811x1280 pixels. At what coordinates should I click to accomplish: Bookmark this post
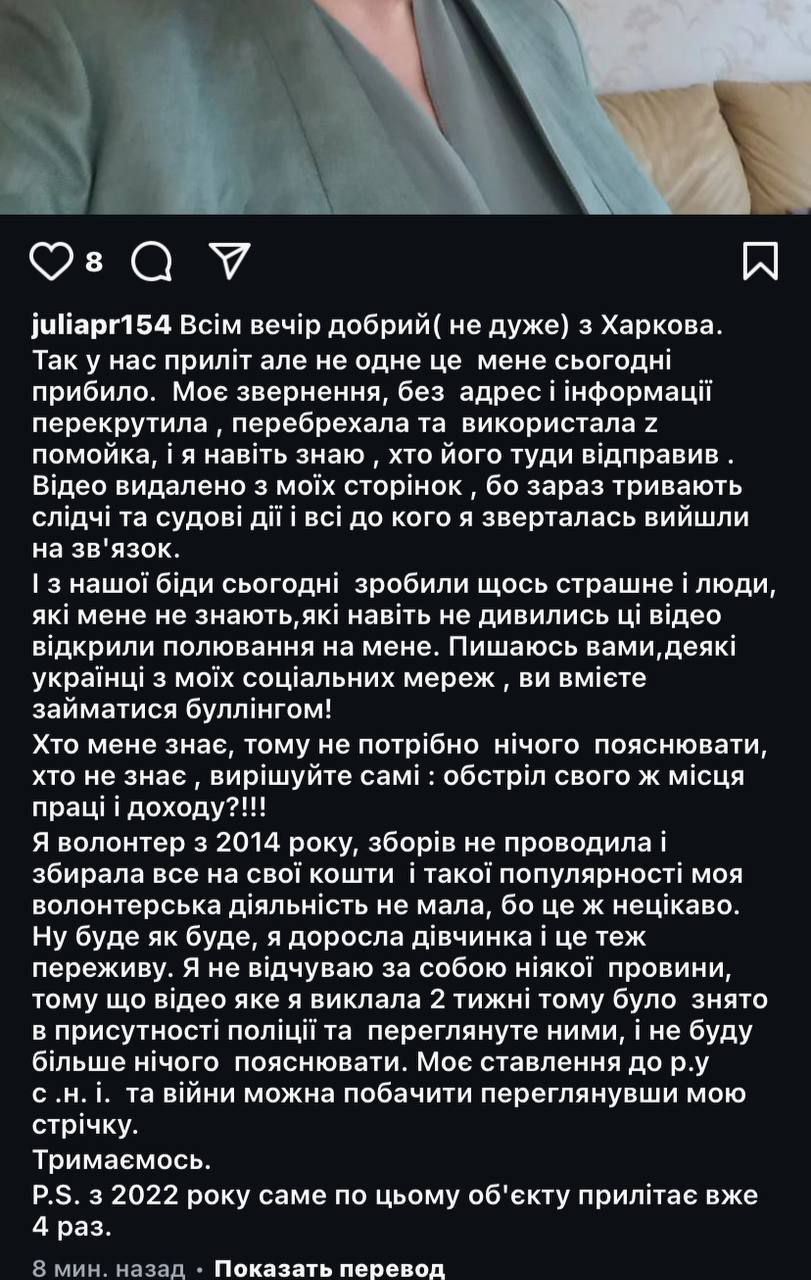[760, 262]
